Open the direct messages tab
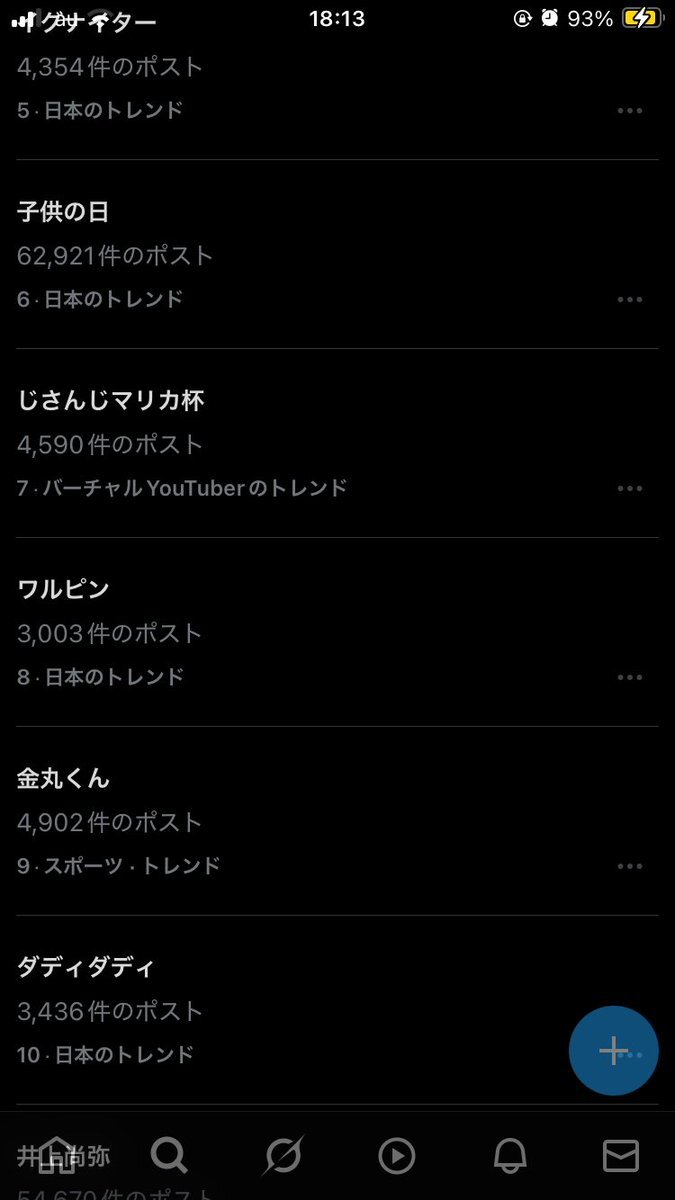The image size is (675, 1200). [x=621, y=1156]
